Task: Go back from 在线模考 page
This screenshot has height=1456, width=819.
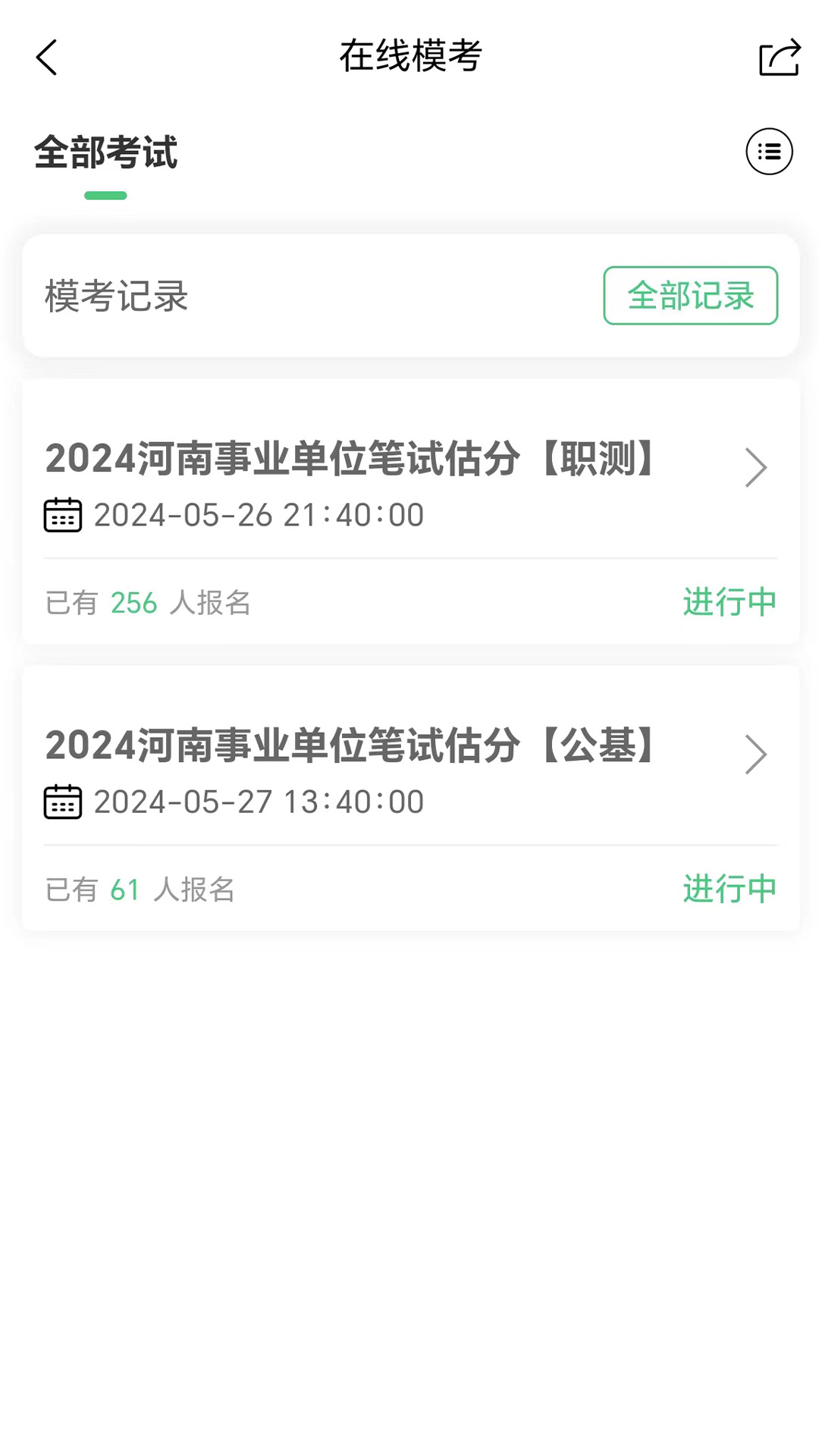Action: pos(47,58)
